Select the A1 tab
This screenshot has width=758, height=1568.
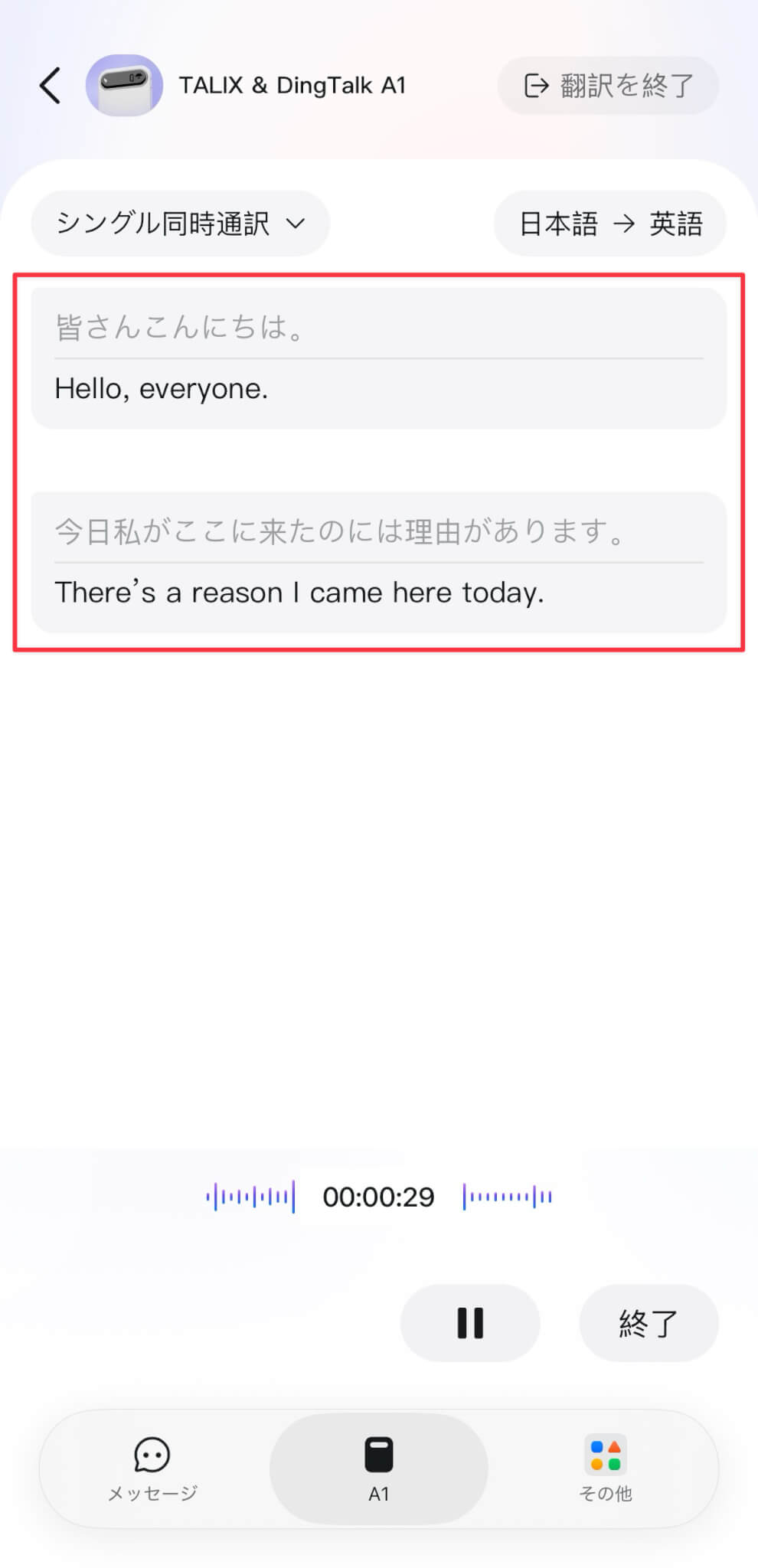coord(378,1468)
